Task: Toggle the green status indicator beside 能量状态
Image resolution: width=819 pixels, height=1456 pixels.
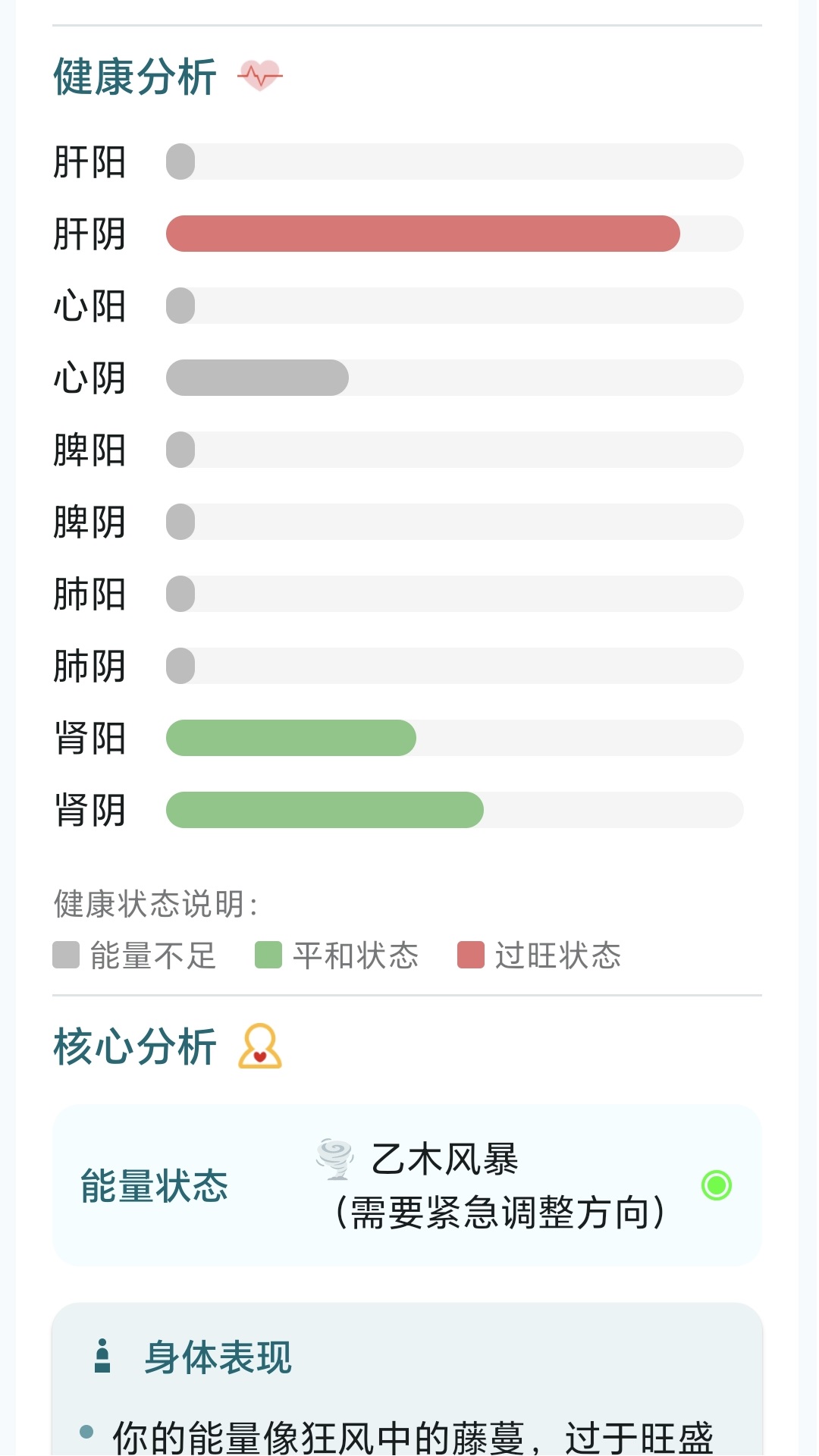Action: [716, 1185]
